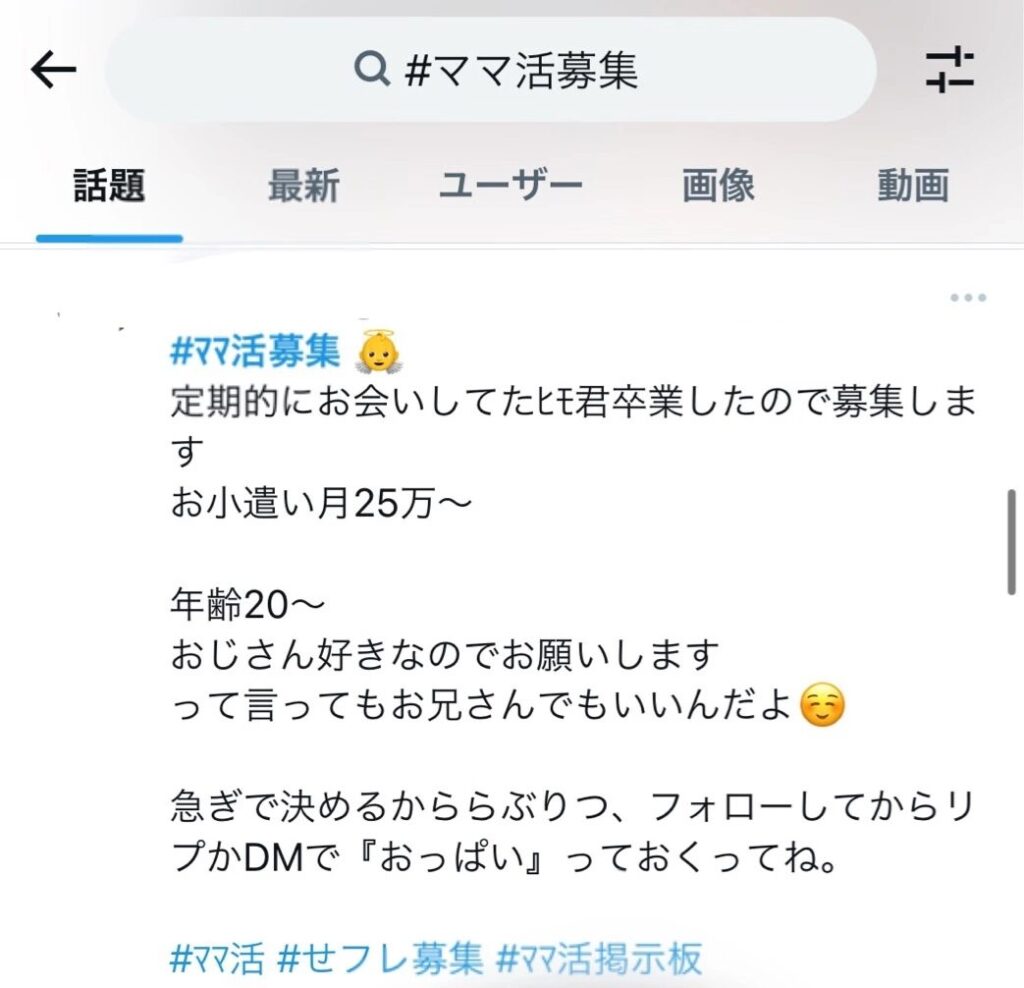
Task: Open the #ママ活 hashtag link
Action: pyautogui.click(x=217, y=960)
